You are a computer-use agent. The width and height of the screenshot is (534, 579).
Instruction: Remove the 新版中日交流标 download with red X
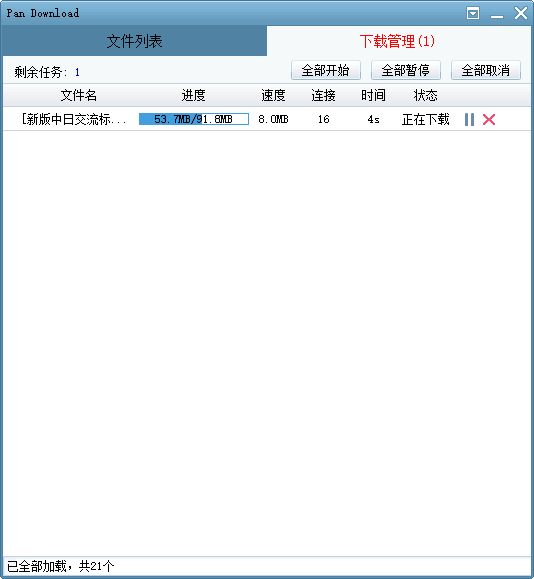click(x=489, y=120)
